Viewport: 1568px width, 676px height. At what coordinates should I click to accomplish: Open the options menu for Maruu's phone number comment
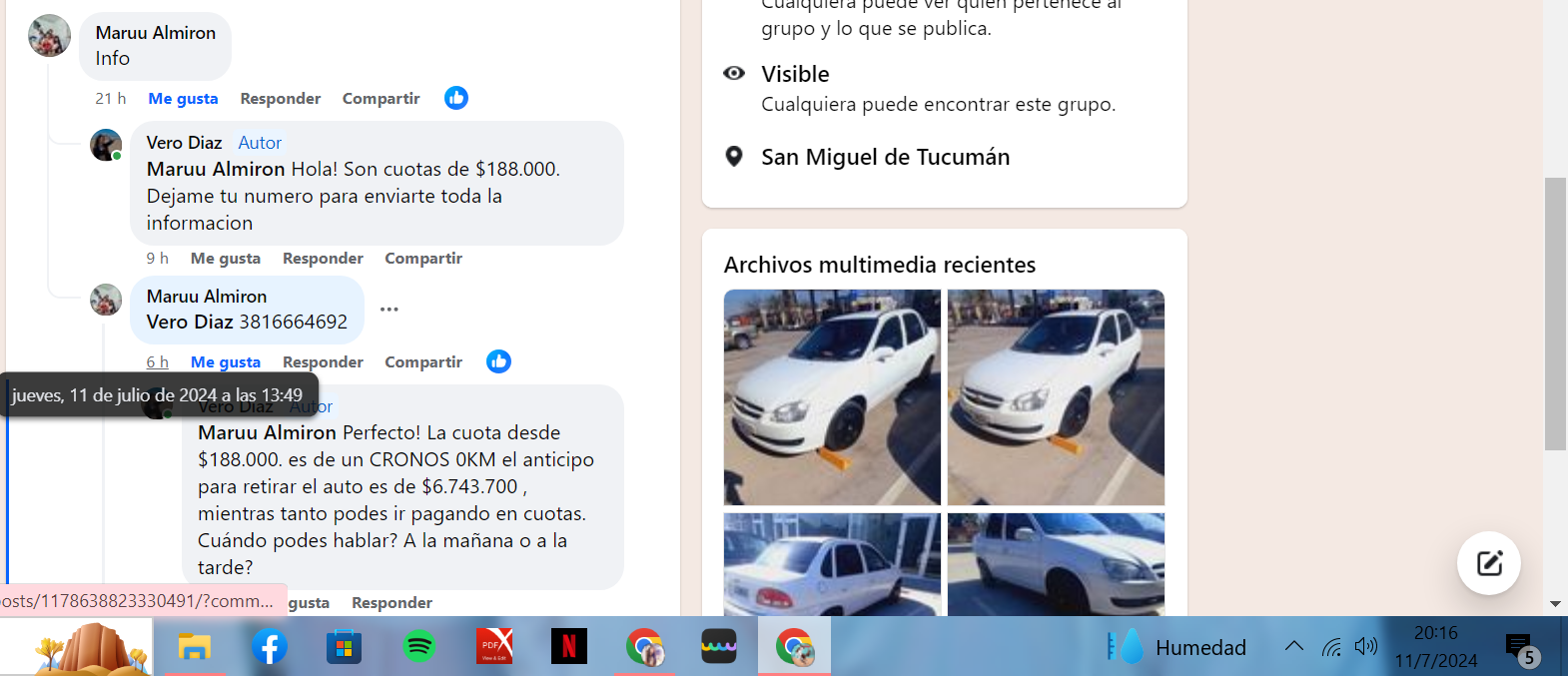390,309
